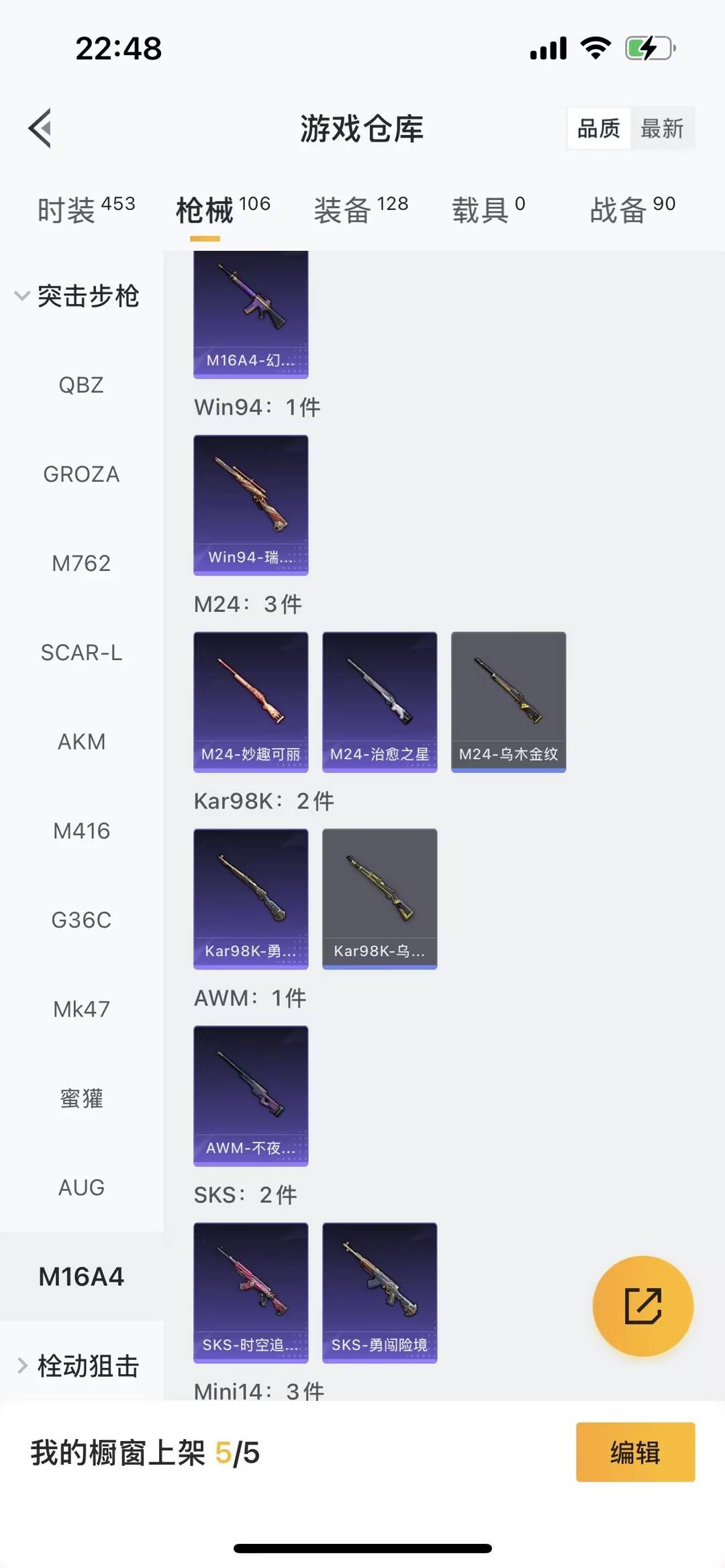Image resolution: width=725 pixels, height=1568 pixels.
Task: Select the AKM category in the sidebar
Action: click(x=82, y=741)
